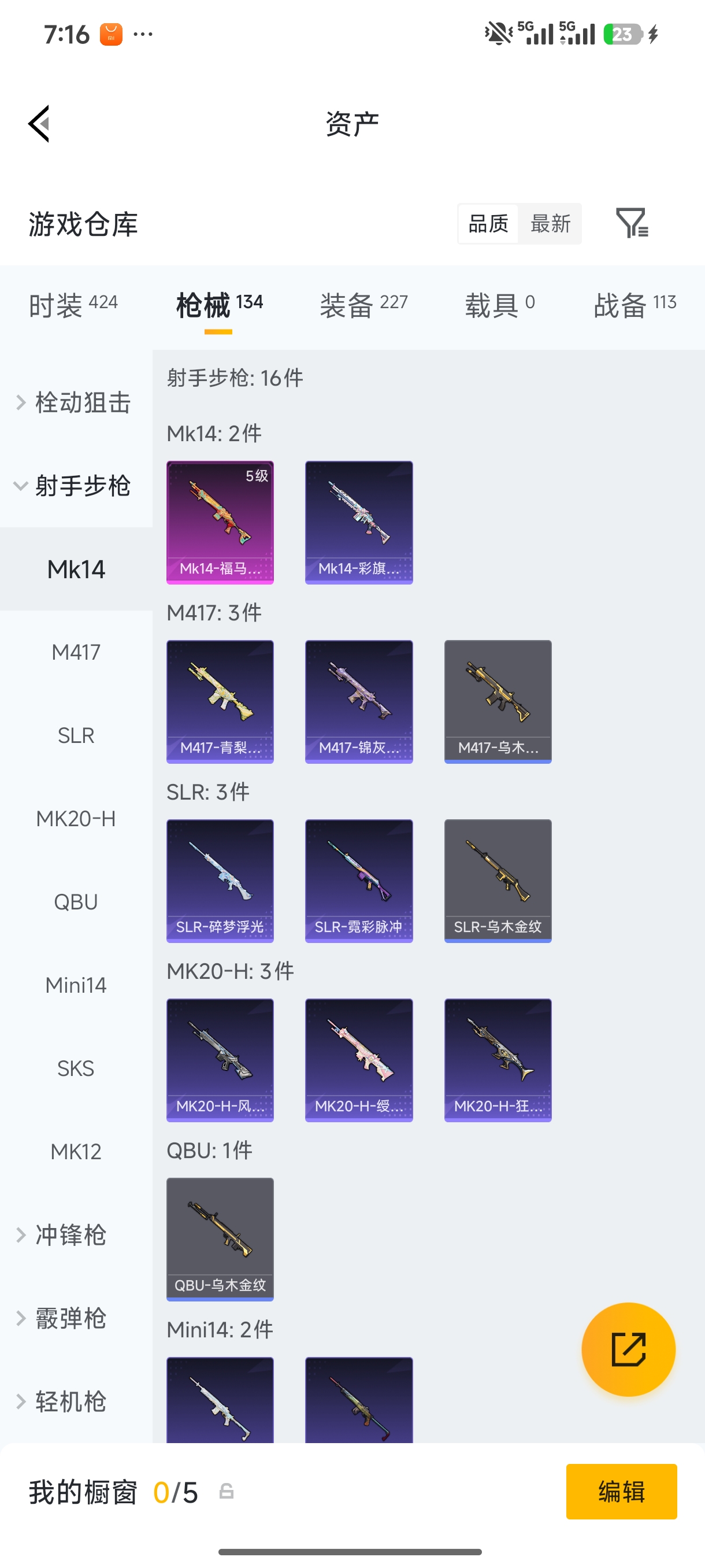Open the filter icon beside 最新
Screen dimensions: 705x1568
point(632,223)
